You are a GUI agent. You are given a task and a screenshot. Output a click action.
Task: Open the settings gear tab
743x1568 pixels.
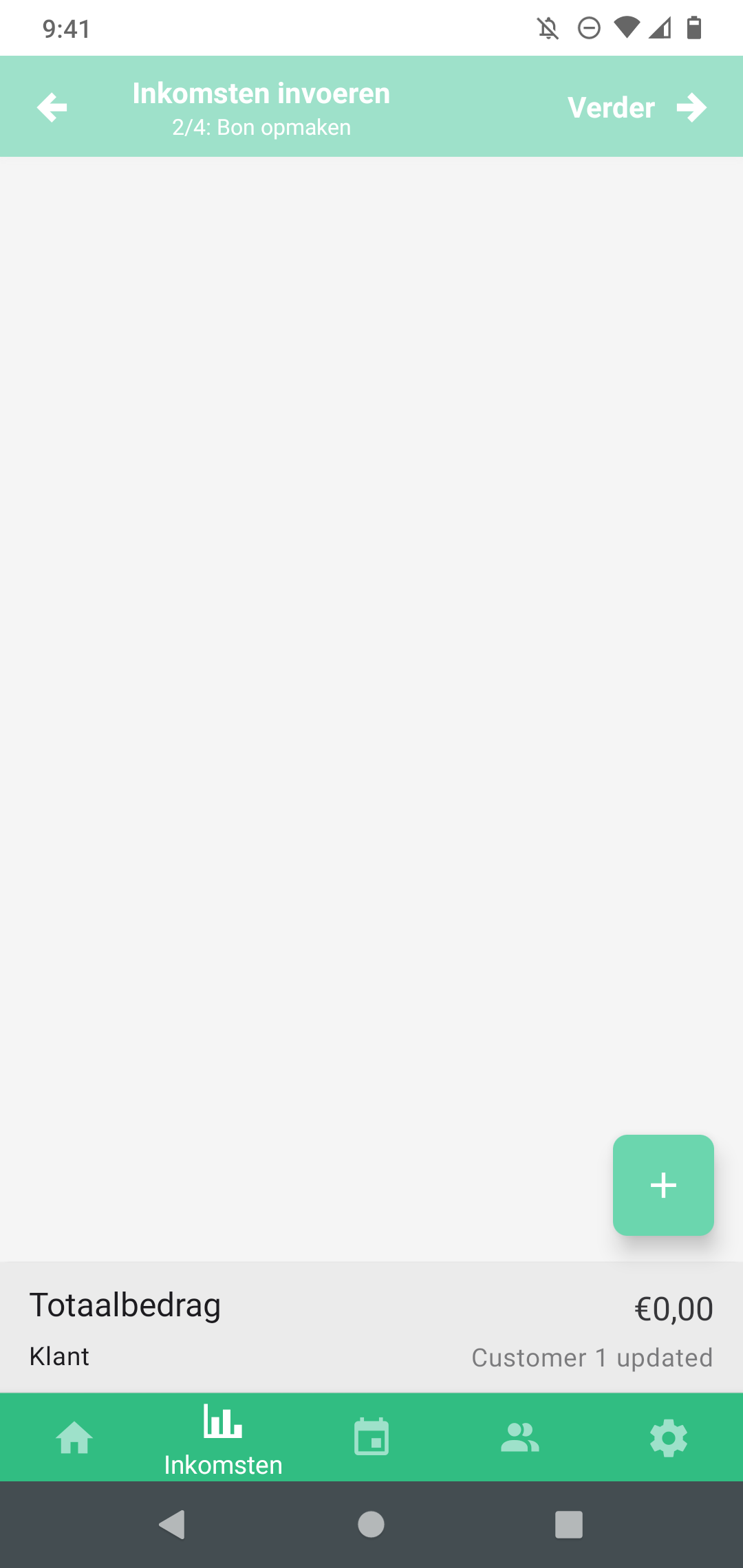[x=669, y=1437]
